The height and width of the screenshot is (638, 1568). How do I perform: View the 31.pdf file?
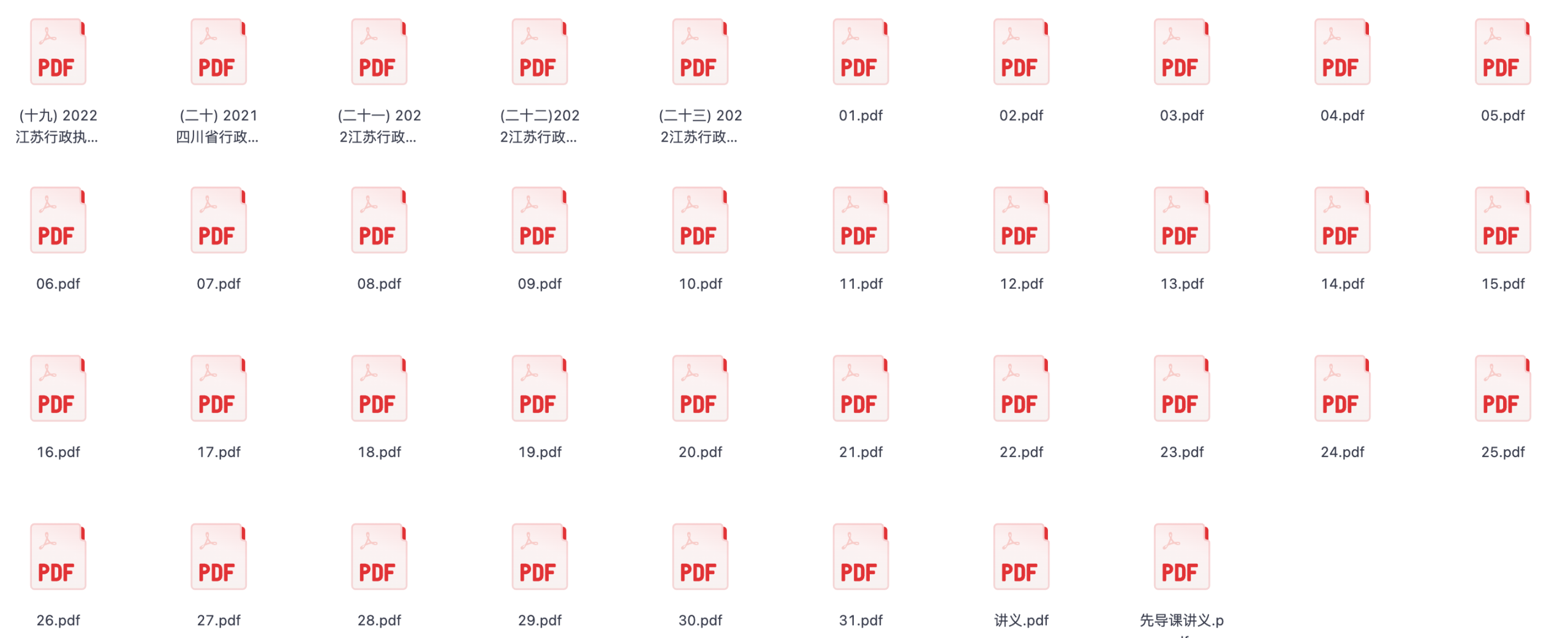pyautogui.click(x=860, y=556)
